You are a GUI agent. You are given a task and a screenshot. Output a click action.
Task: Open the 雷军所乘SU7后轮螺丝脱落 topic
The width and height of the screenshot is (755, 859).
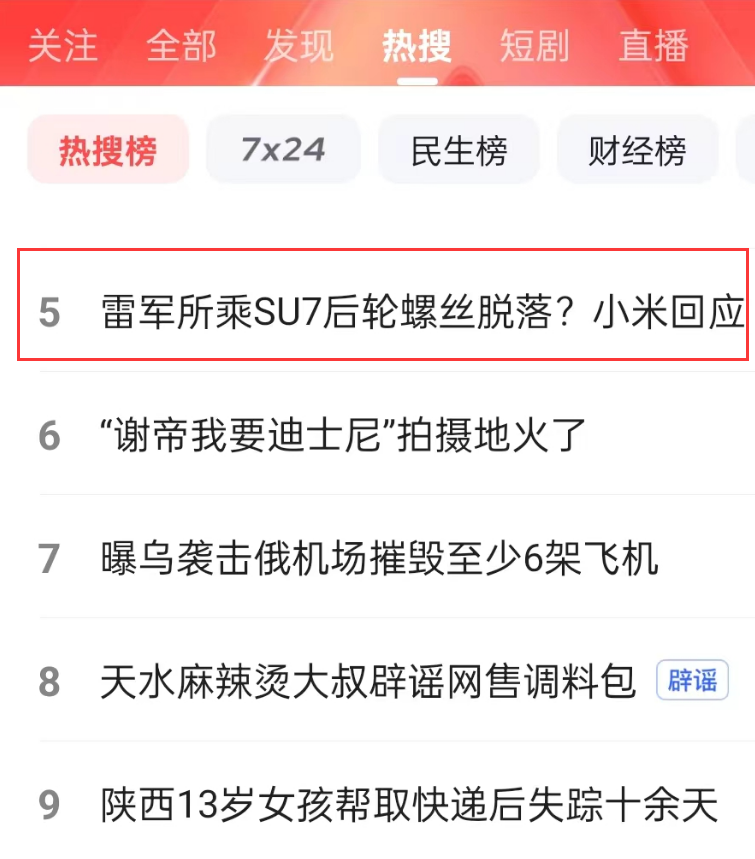click(422, 313)
